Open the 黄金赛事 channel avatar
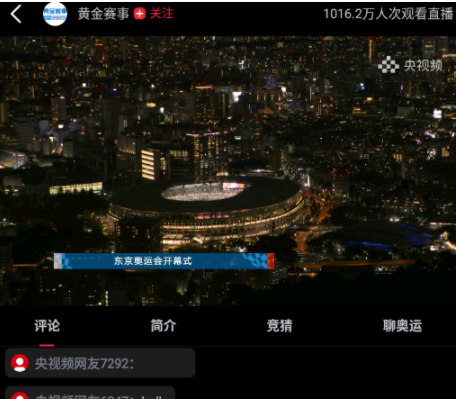Viewport: 456px width, 399px height. [55, 14]
